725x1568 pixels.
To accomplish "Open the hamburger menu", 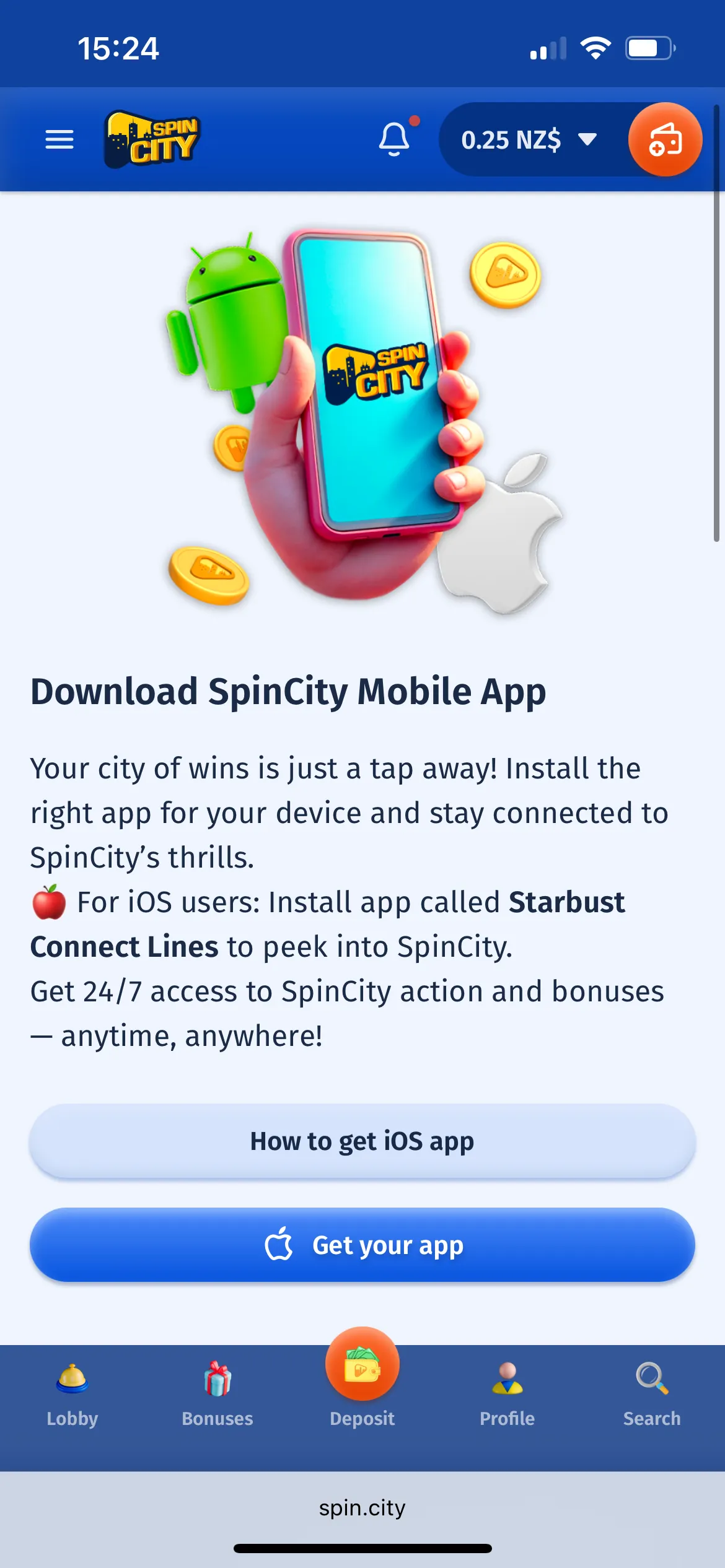I will coord(59,139).
